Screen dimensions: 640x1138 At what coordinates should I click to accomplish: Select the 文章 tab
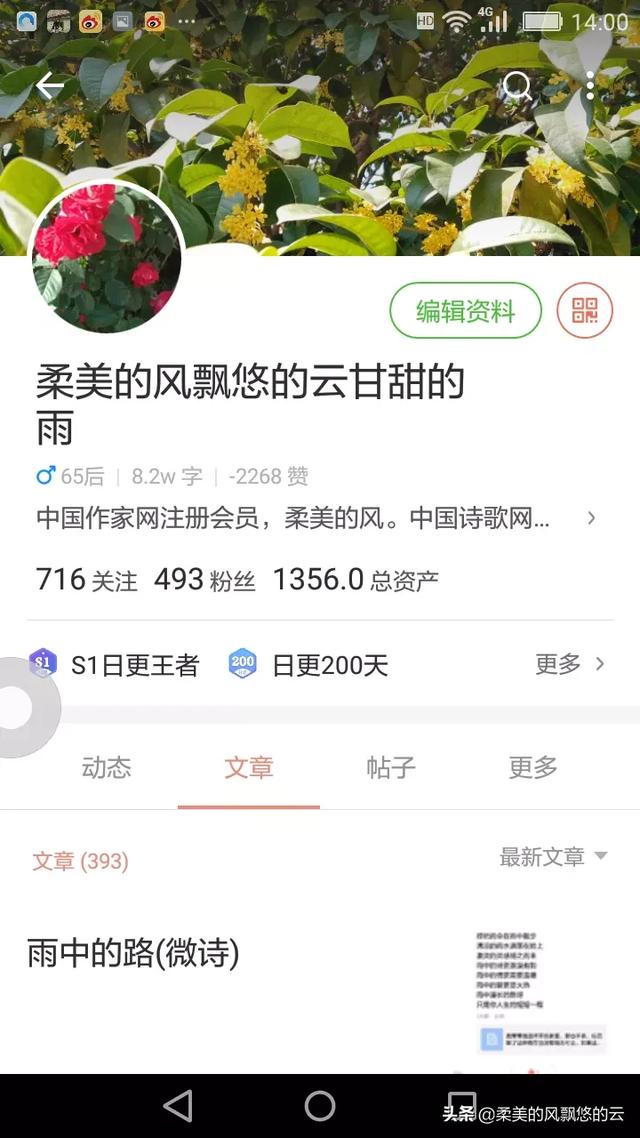[249, 768]
